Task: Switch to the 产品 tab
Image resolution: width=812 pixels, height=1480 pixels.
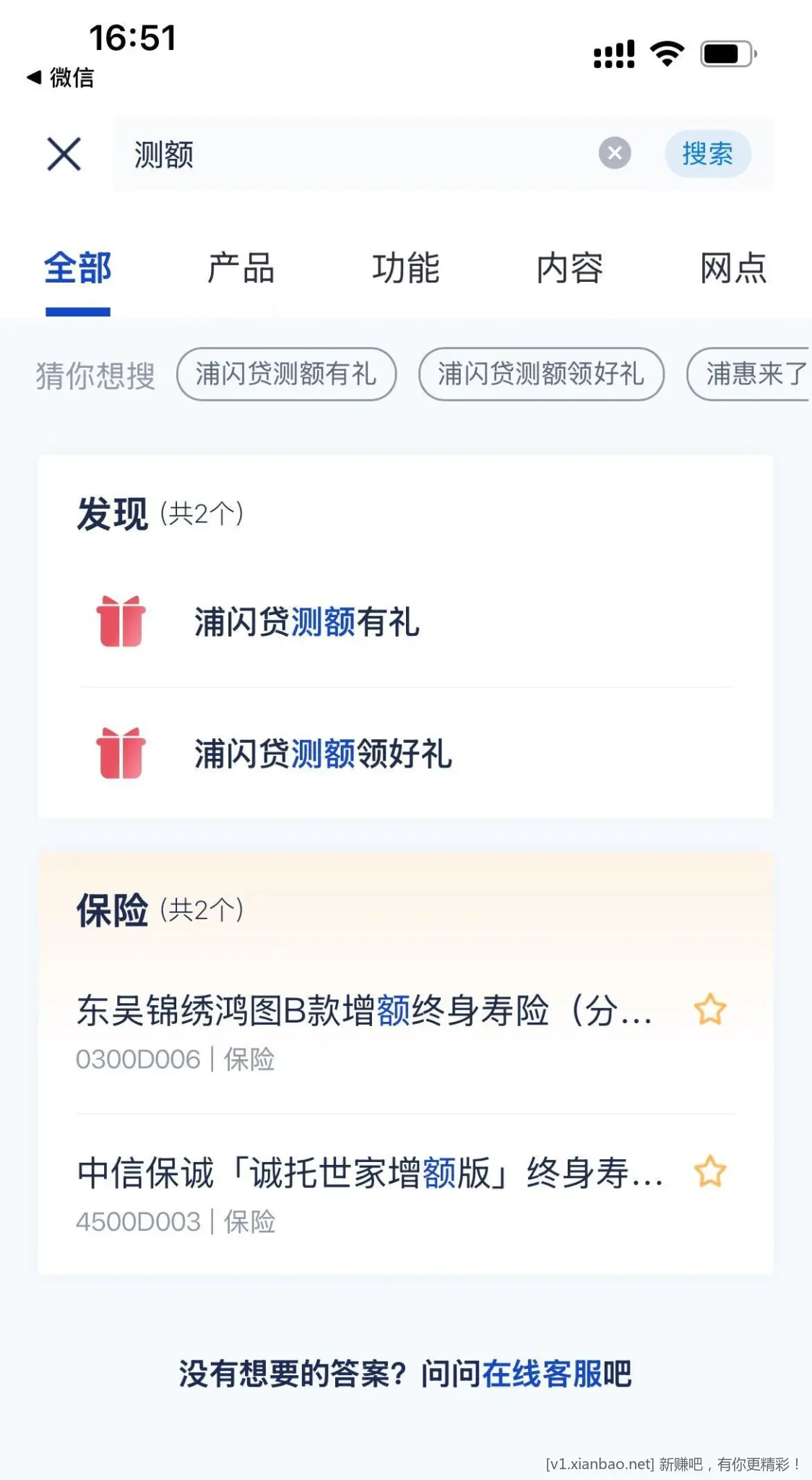Action: pyautogui.click(x=241, y=267)
